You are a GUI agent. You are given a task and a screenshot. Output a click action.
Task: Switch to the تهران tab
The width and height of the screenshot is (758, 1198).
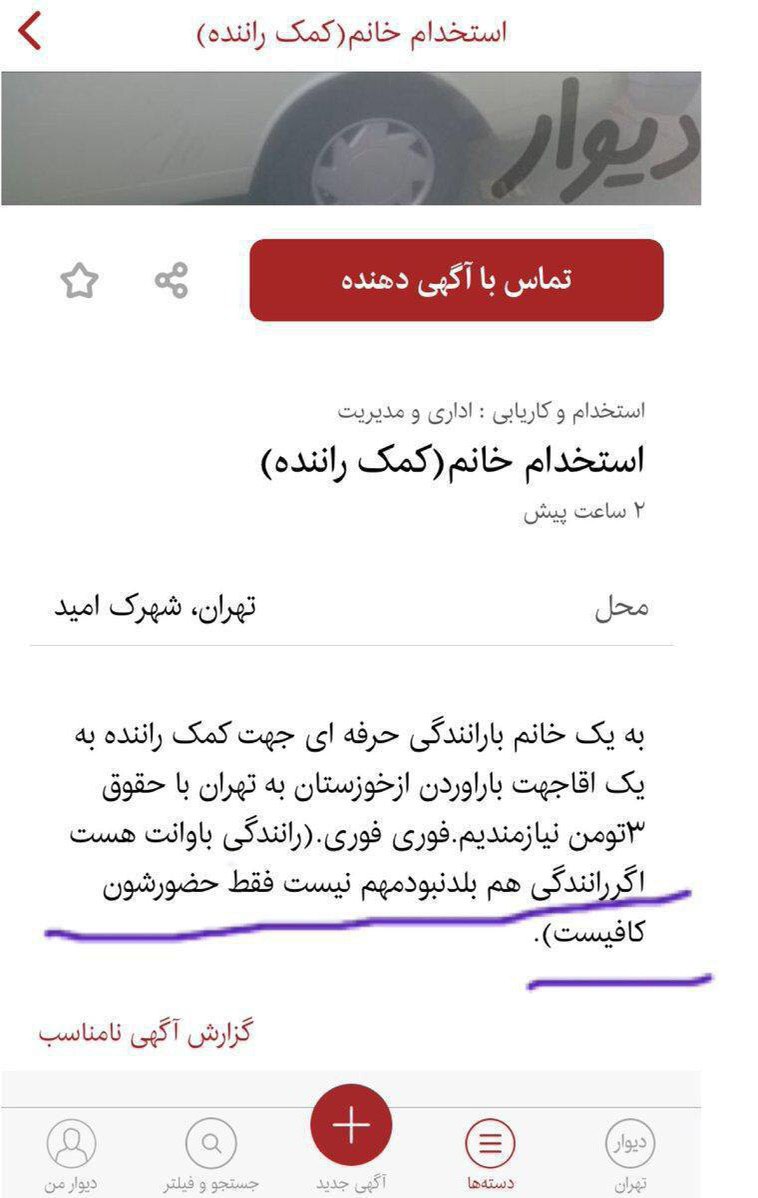[x=630, y=1153]
